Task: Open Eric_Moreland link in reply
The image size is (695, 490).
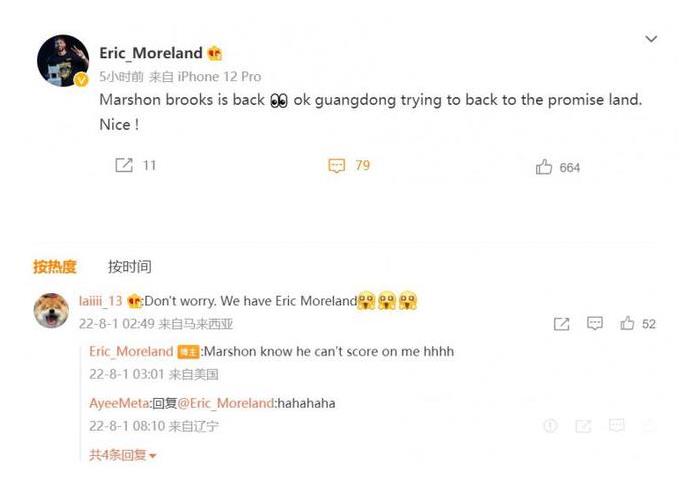Action: [131, 352]
